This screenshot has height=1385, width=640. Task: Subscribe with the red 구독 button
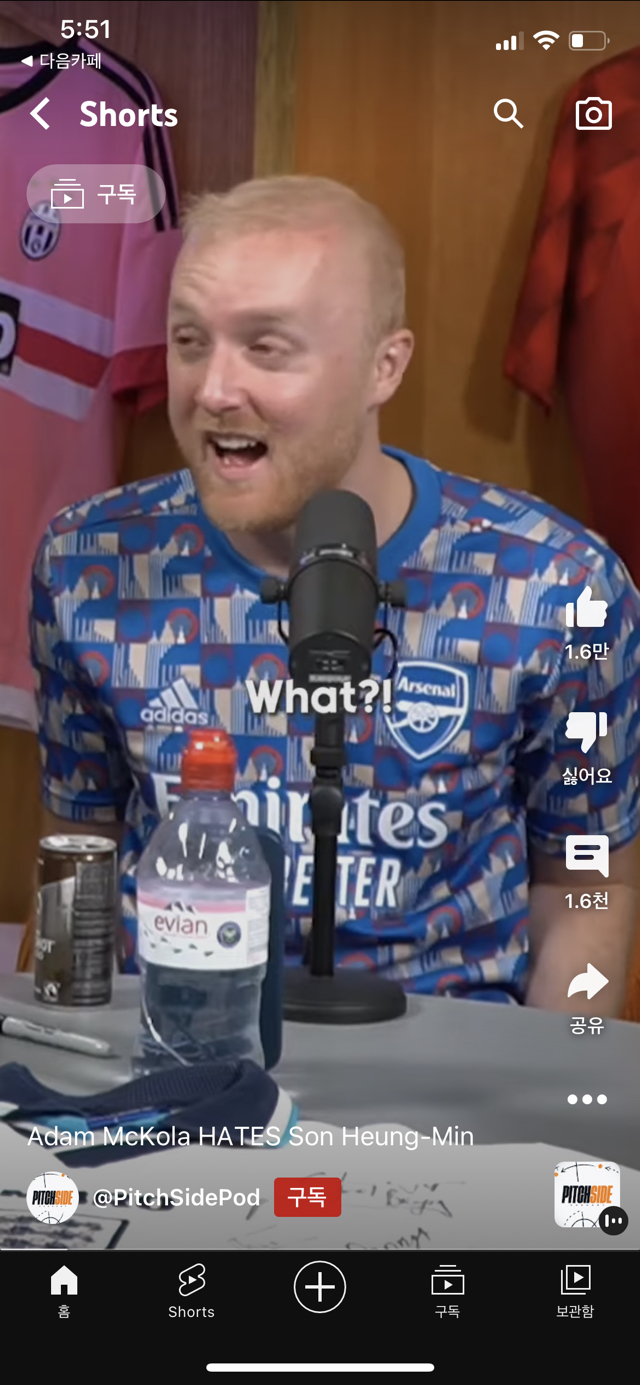[307, 1197]
